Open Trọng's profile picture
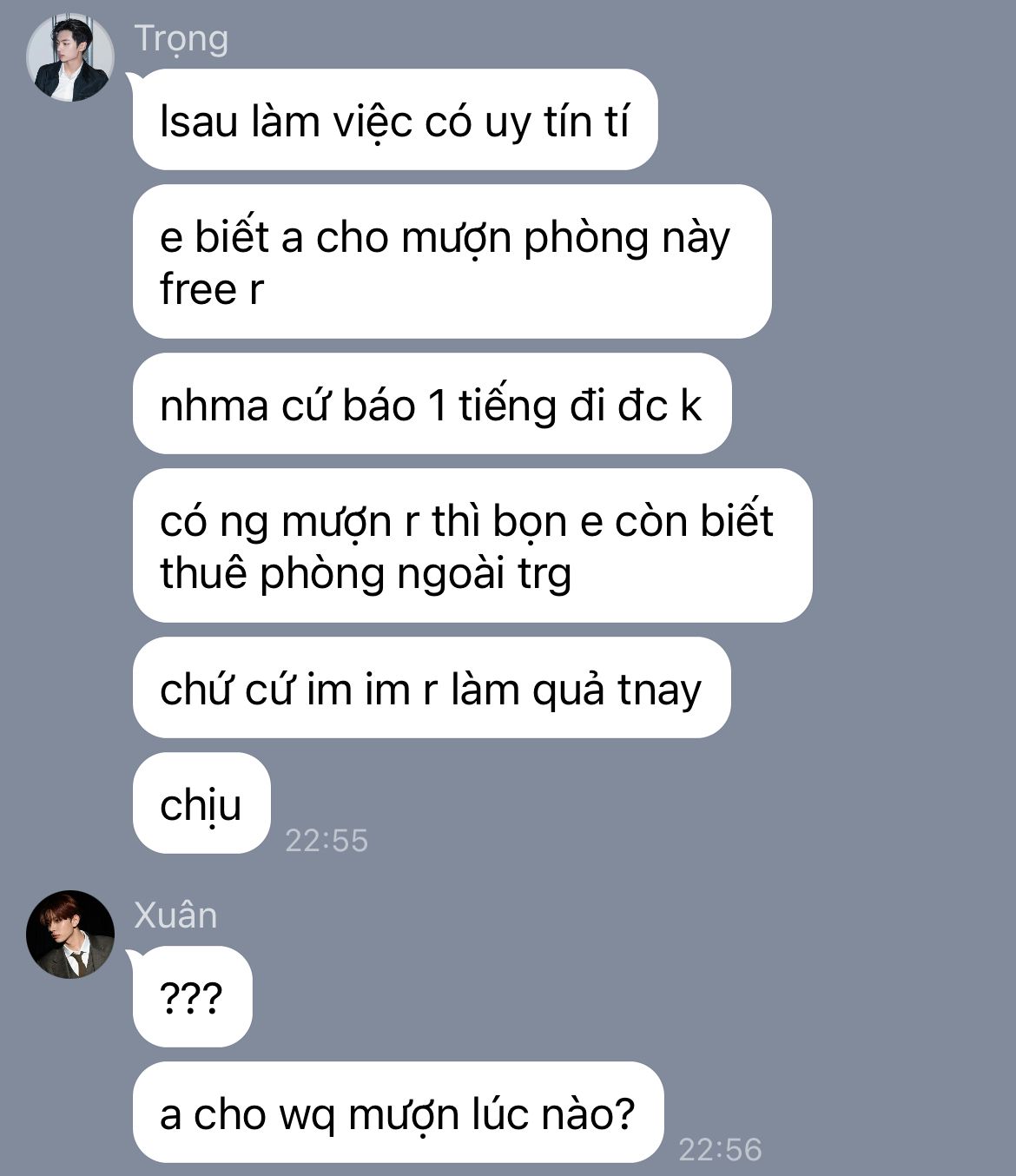Screen dimensions: 1016x1176 click(70, 57)
